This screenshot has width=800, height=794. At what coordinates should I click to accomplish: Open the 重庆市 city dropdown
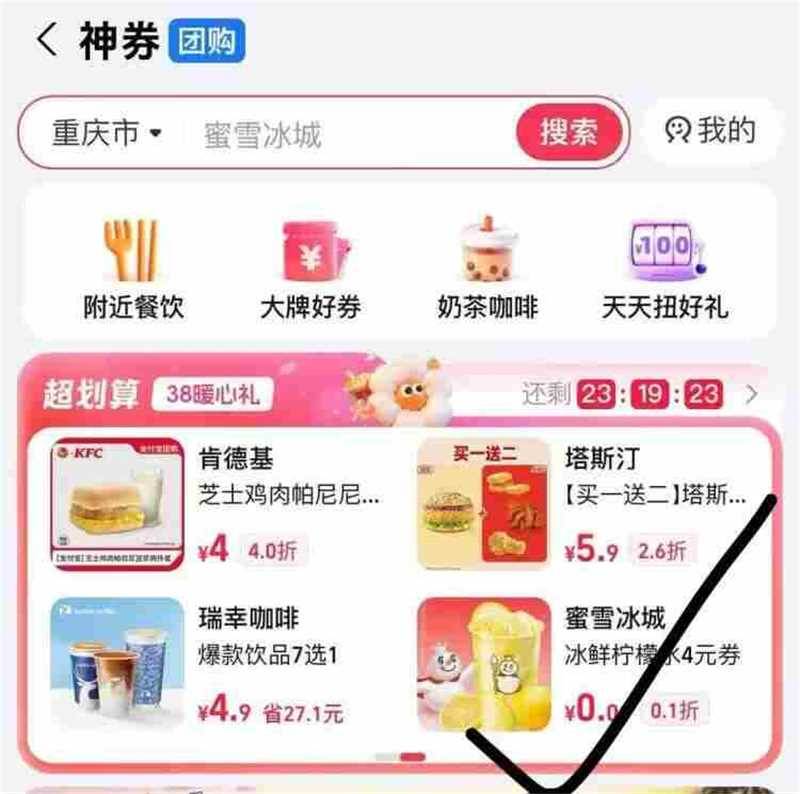(x=107, y=133)
